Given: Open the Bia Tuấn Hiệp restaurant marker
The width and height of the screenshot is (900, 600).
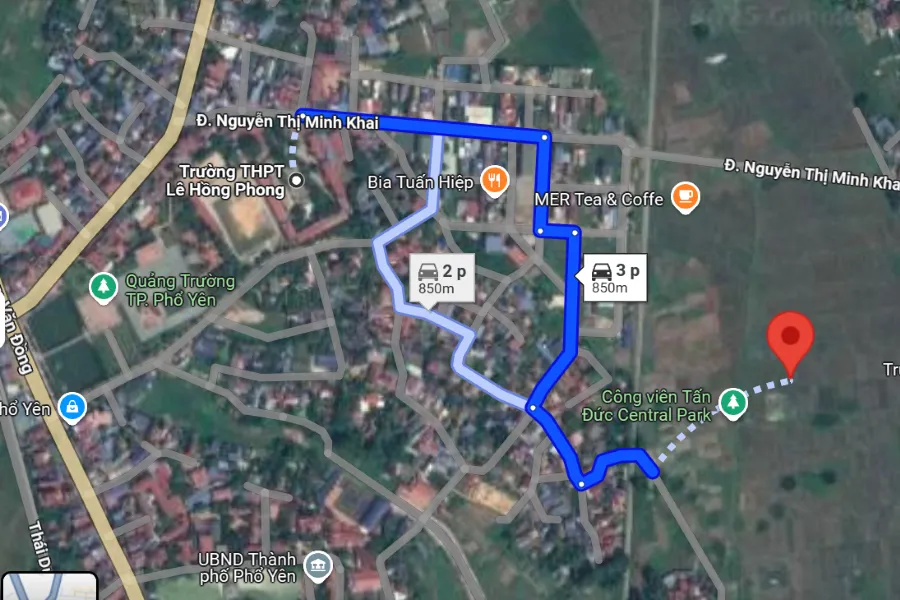Looking at the screenshot, I should [494, 181].
